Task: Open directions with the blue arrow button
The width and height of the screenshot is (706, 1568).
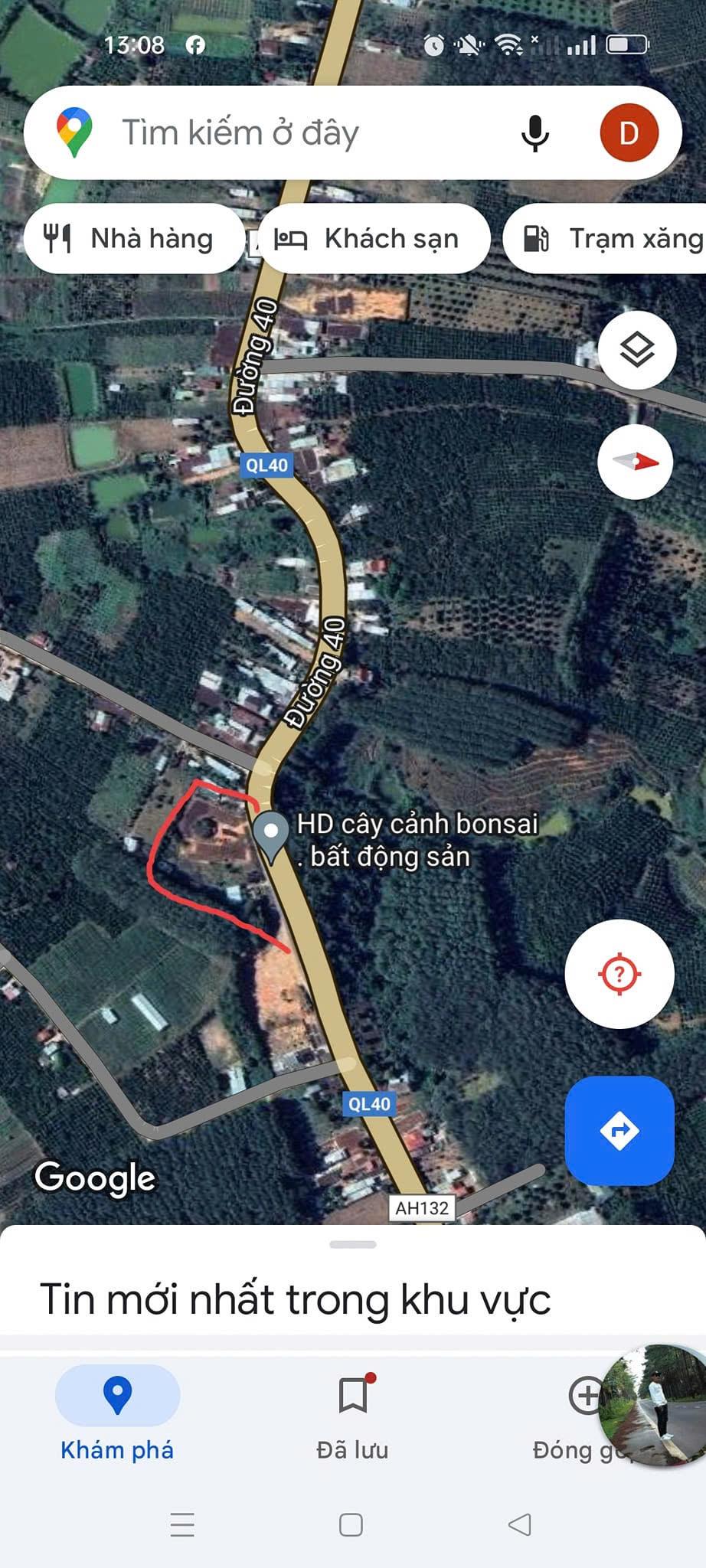Action: [x=619, y=1130]
